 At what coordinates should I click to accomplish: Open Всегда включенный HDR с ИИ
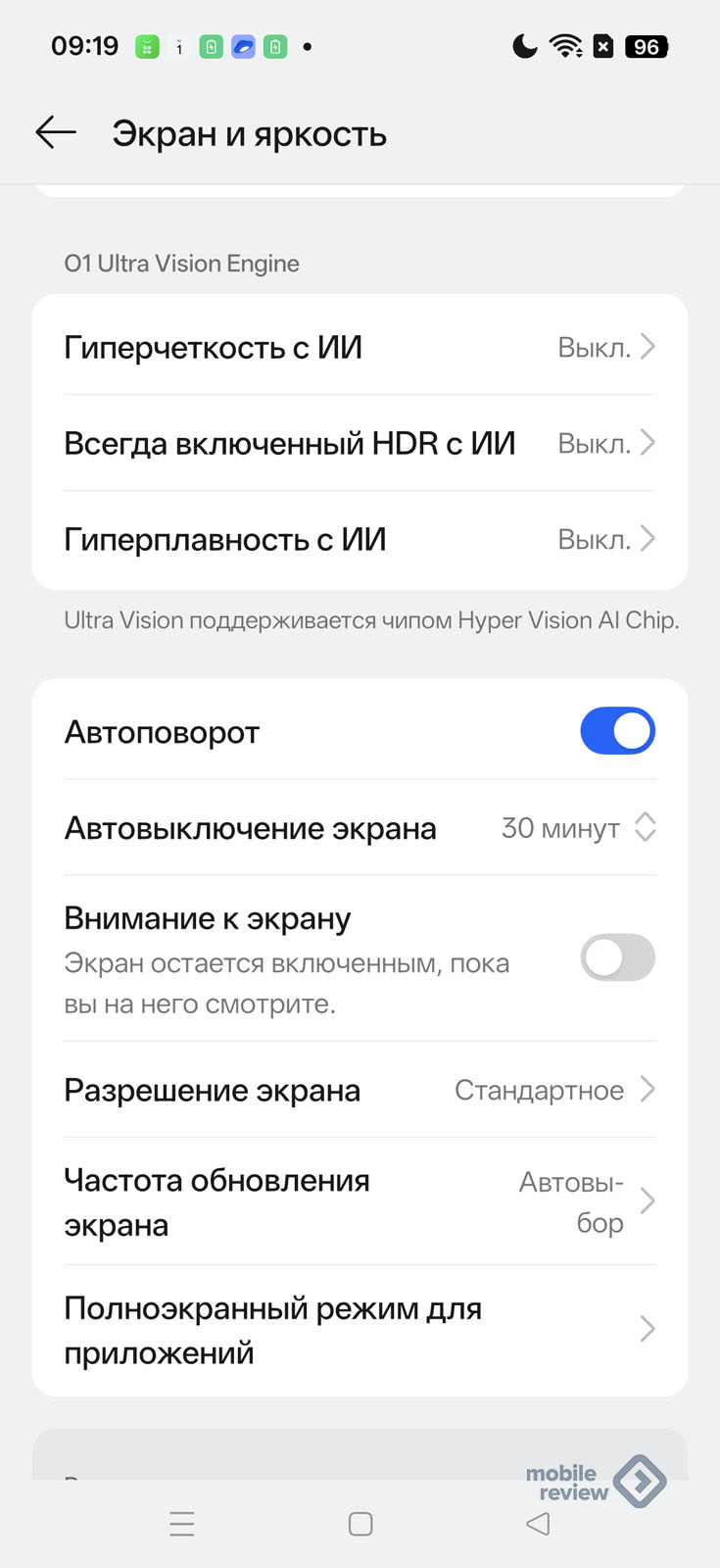pos(359,443)
